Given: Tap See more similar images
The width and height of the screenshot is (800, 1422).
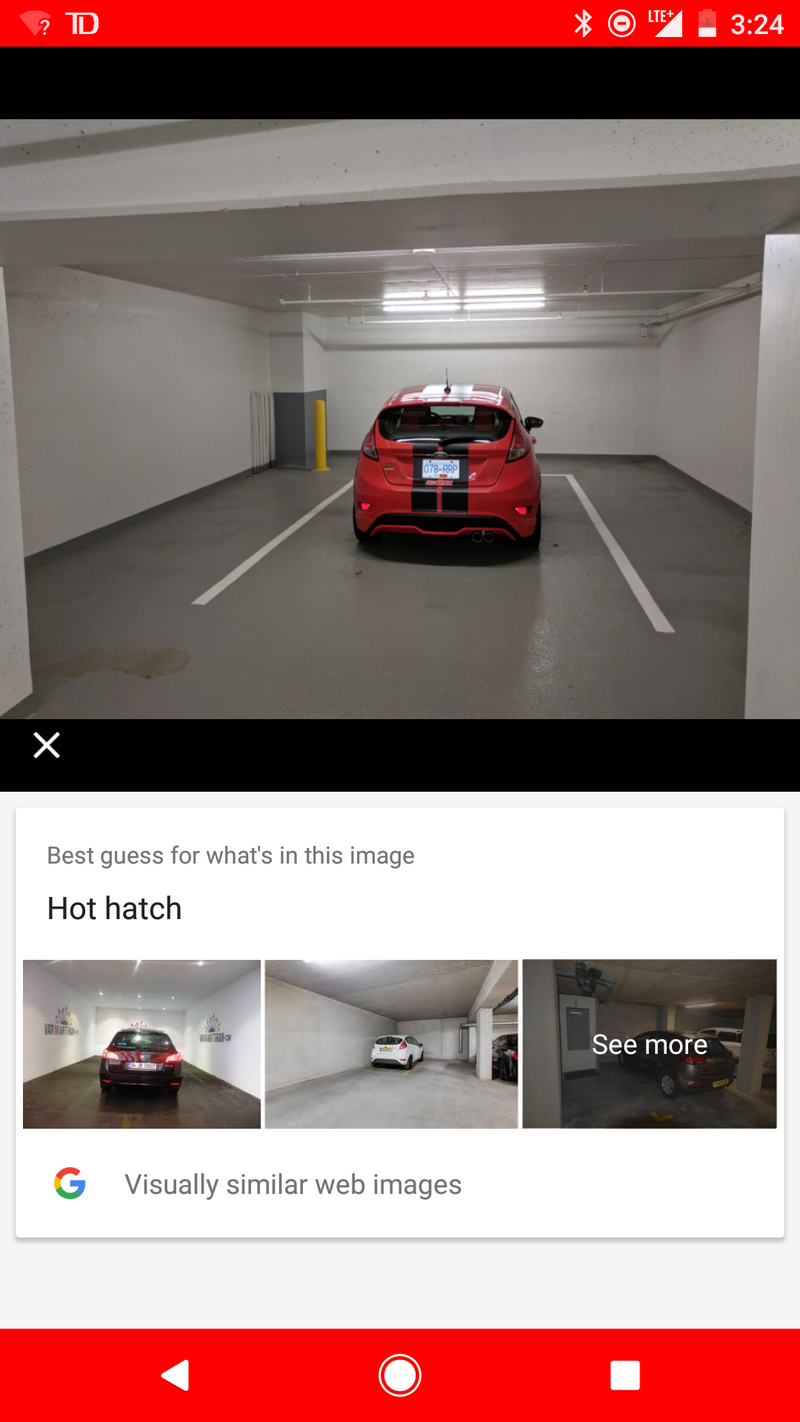Looking at the screenshot, I should tap(649, 1044).
